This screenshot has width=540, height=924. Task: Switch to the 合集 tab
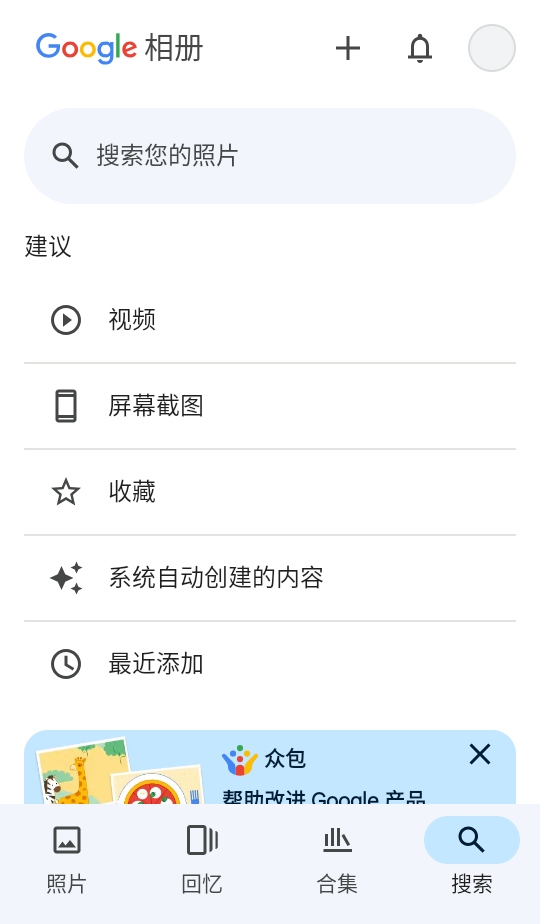click(x=337, y=858)
